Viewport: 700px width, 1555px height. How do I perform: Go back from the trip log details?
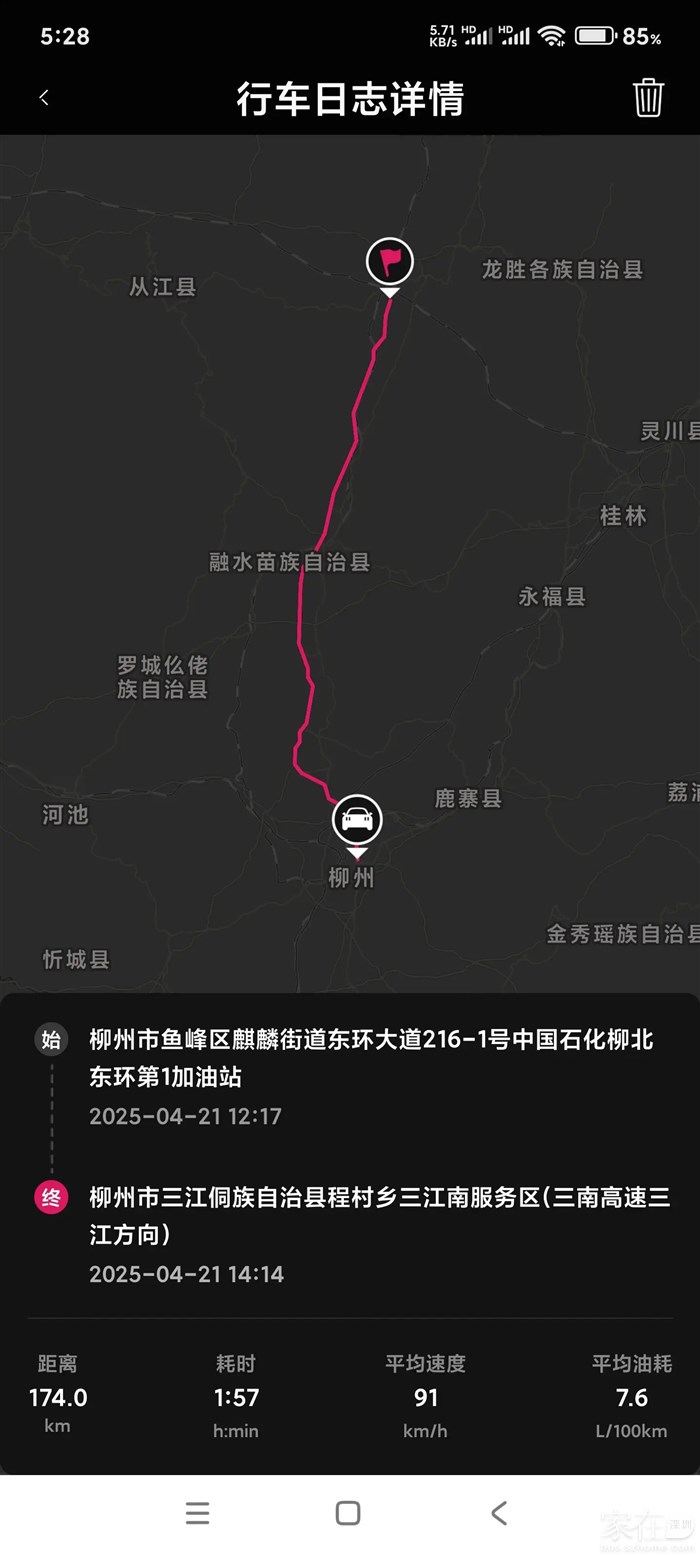44,98
